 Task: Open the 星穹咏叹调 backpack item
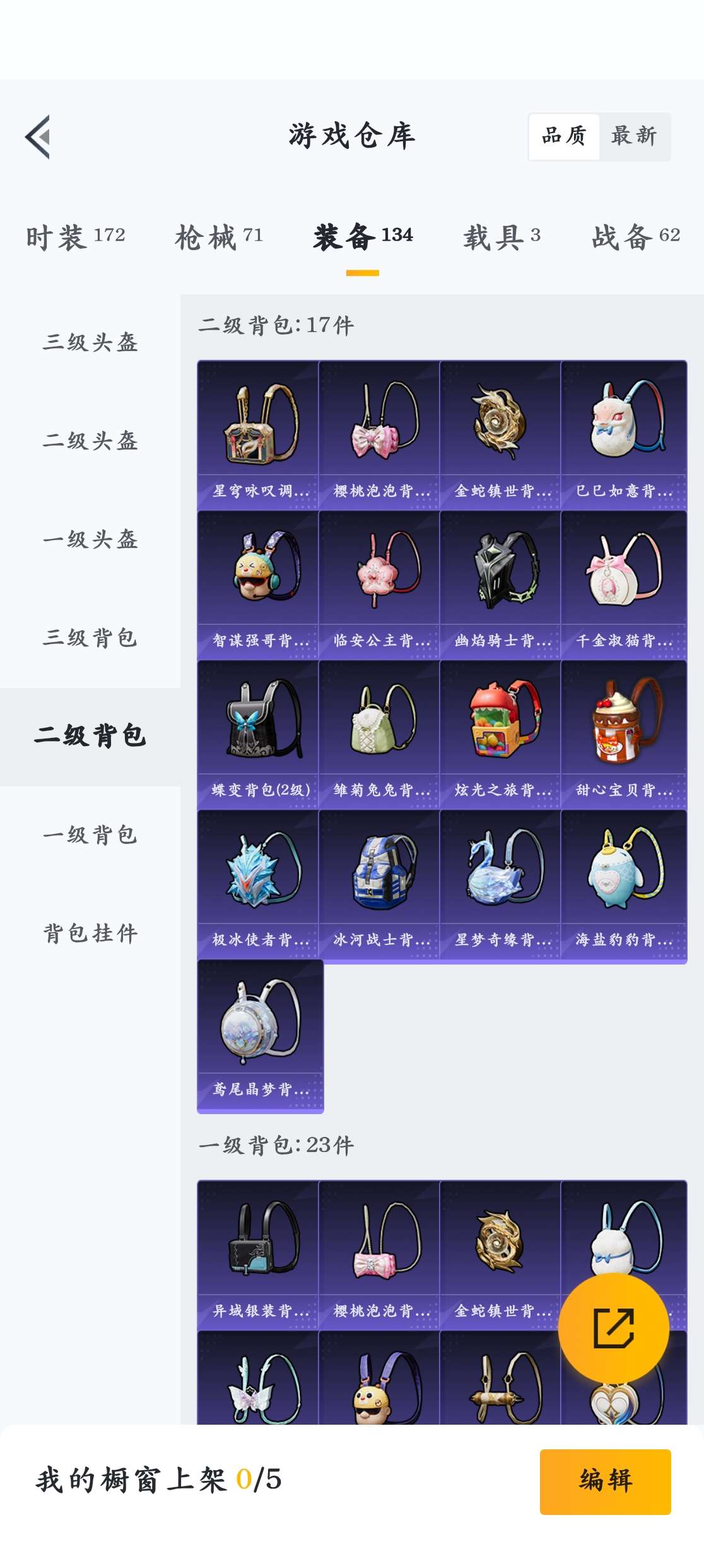coord(258,434)
